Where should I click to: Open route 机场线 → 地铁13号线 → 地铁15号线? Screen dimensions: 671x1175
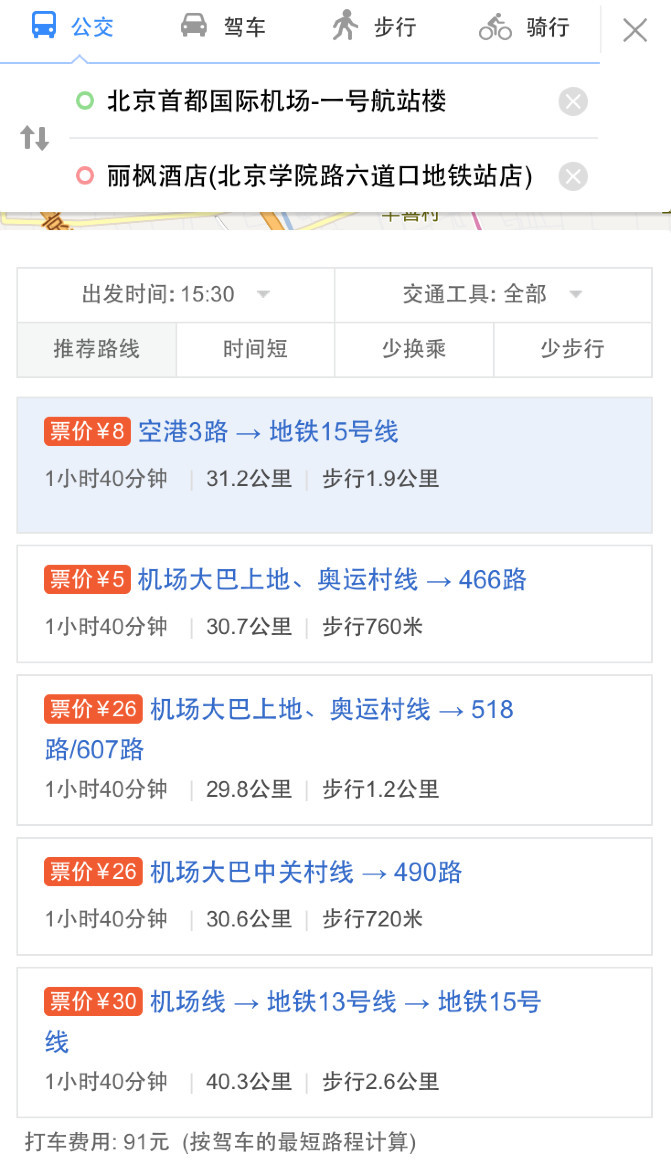pos(334,1042)
